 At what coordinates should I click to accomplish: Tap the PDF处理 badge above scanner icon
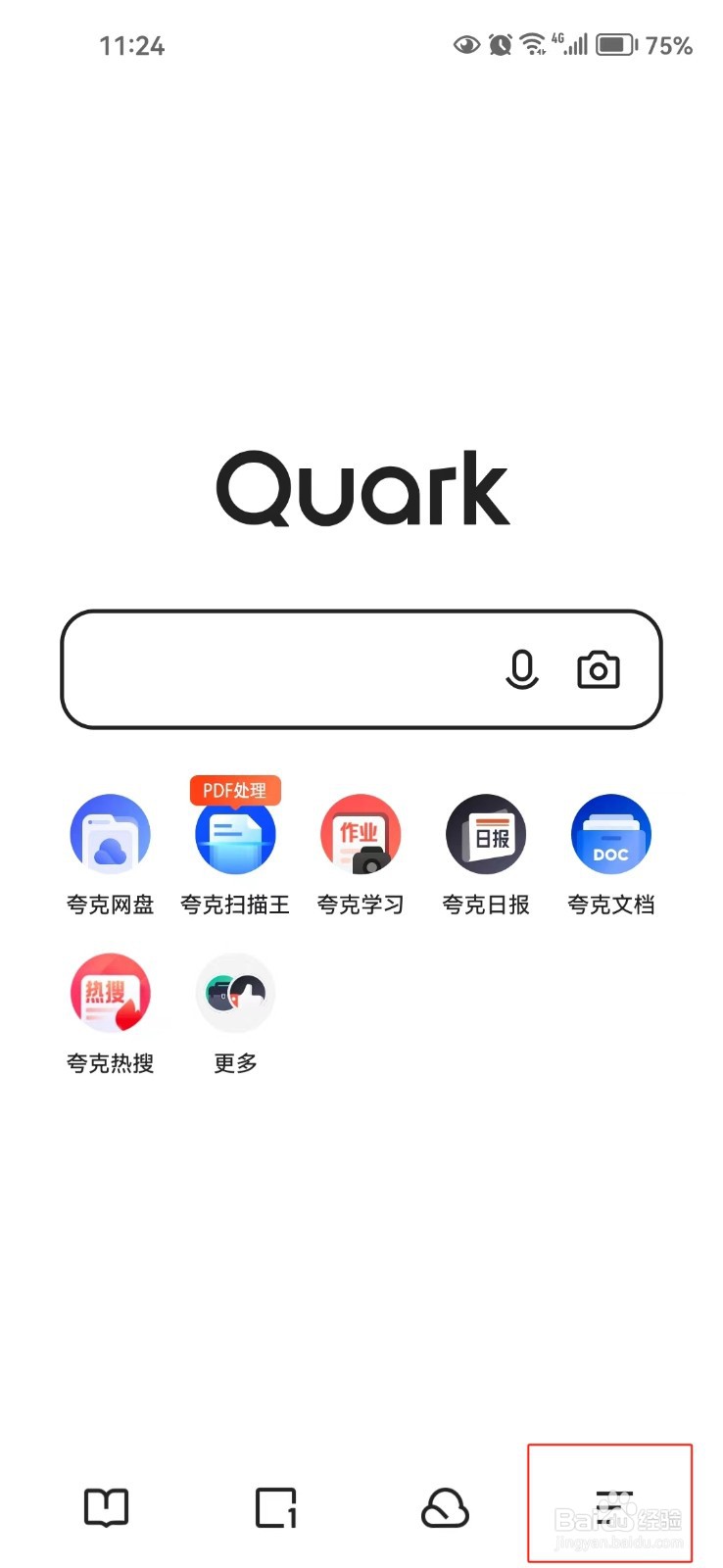click(x=235, y=790)
